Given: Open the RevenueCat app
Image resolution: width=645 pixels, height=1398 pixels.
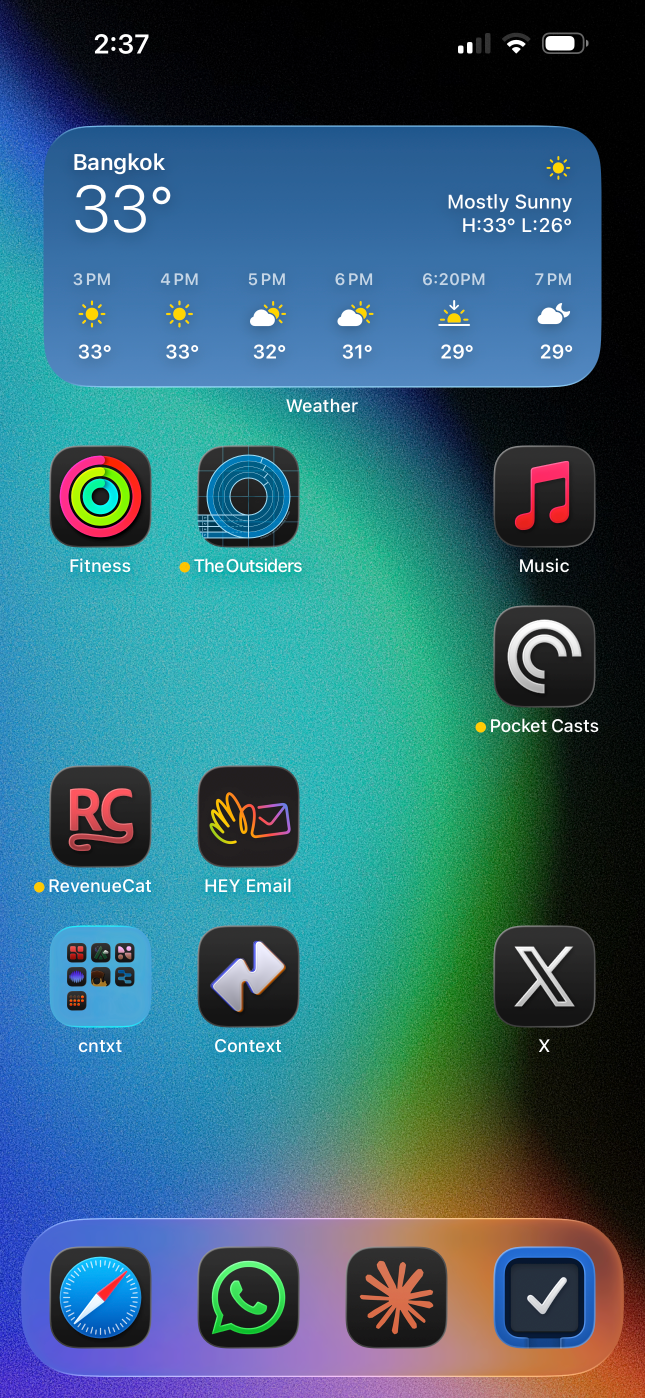Looking at the screenshot, I should pyautogui.click(x=100, y=816).
